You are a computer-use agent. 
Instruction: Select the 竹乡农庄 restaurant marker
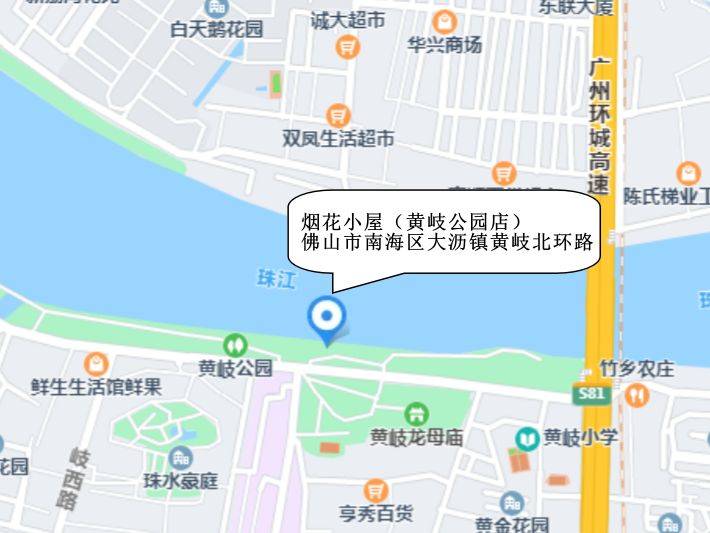click(637, 395)
